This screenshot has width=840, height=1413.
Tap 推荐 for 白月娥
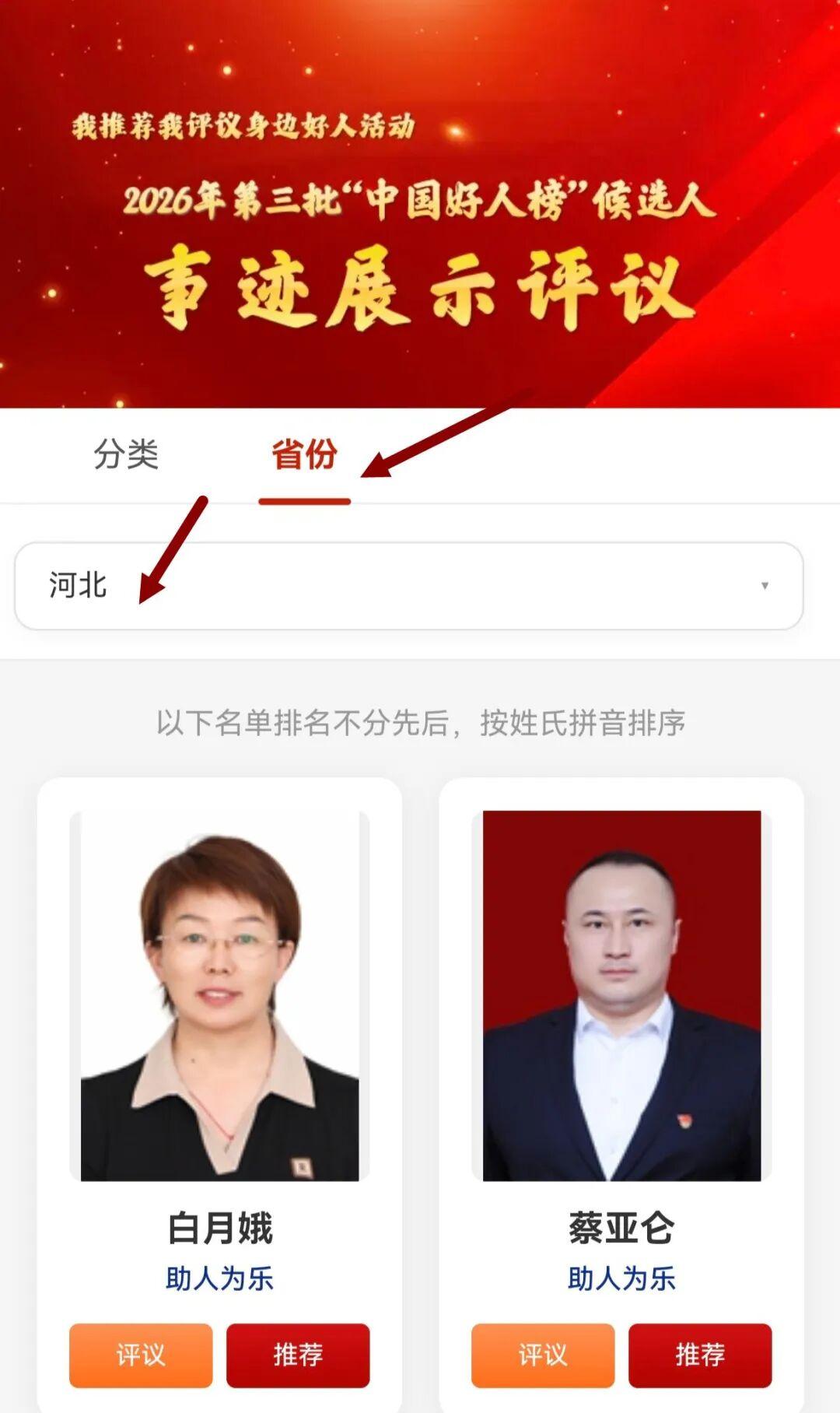point(298,1355)
